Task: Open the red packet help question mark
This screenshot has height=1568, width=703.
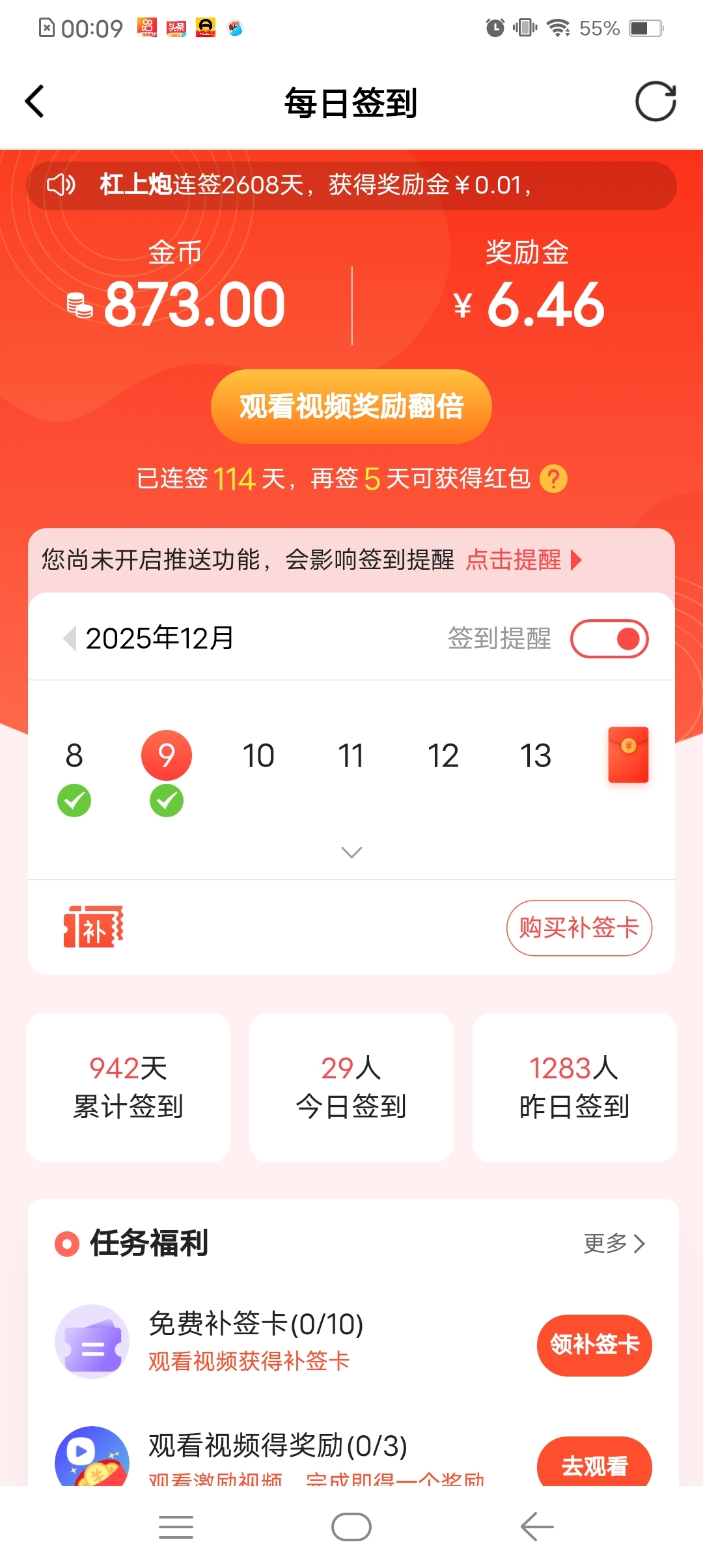Action: point(553,479)
